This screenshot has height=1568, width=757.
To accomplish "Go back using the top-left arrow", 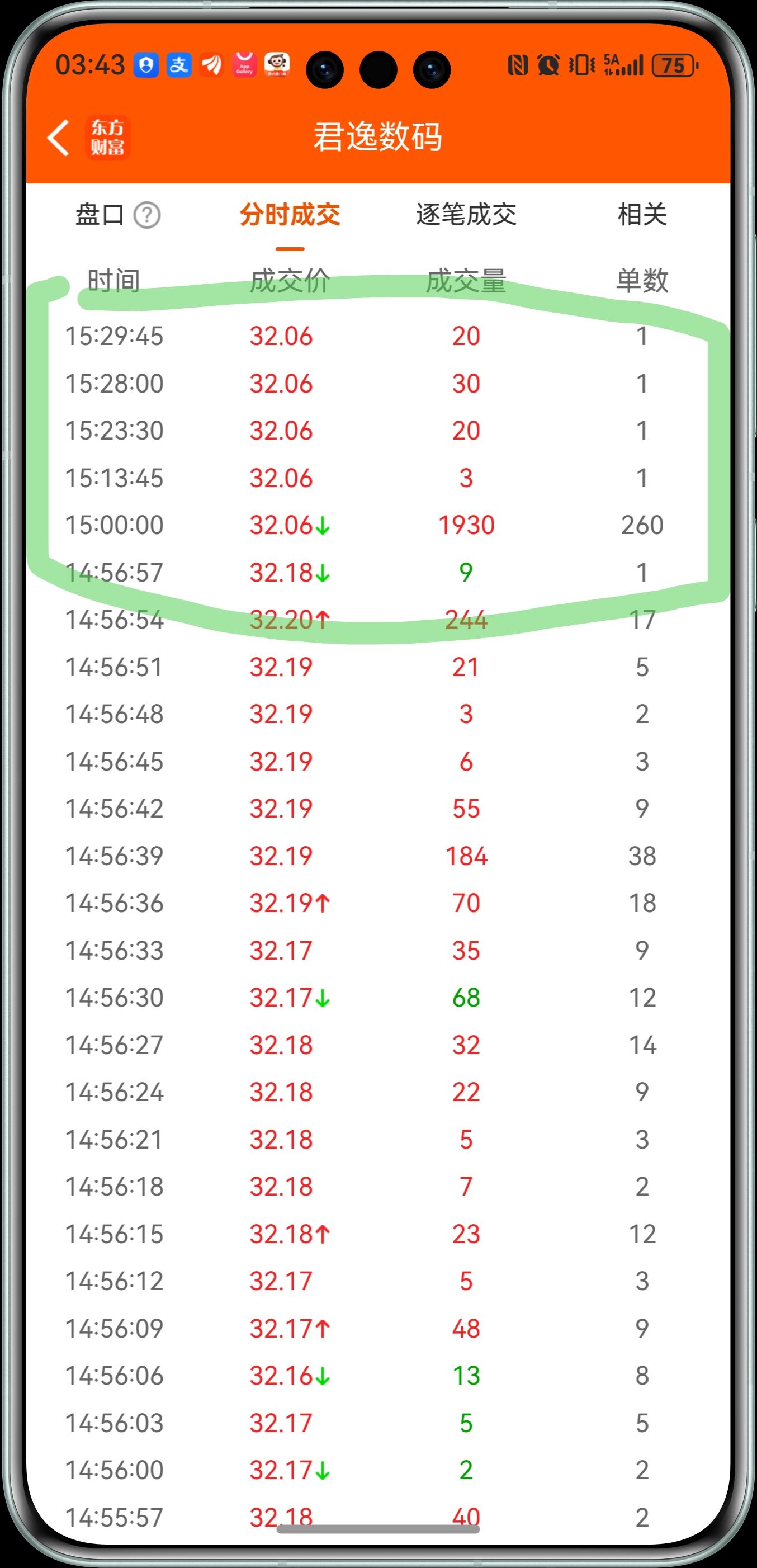I will [x=58, y=138].
